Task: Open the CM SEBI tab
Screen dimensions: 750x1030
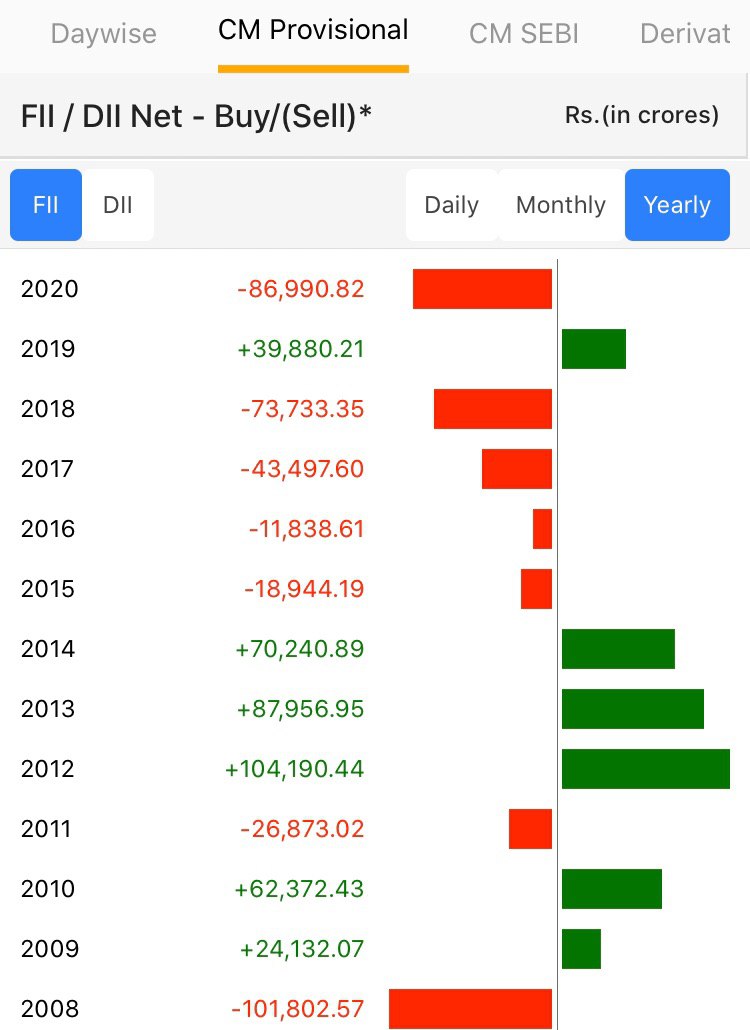Action: click(x=523, y=33)
